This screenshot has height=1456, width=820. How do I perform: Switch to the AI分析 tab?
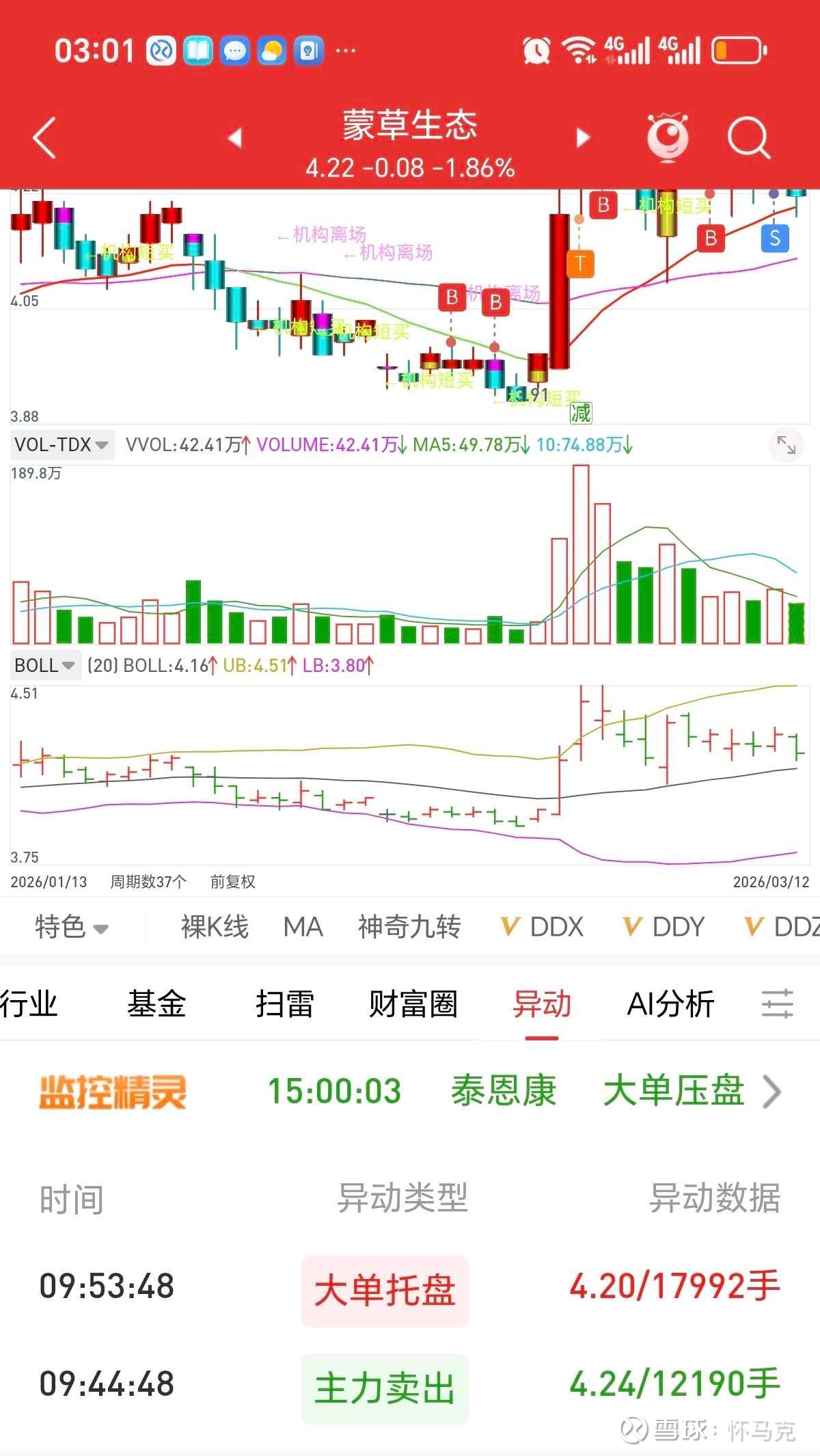pos(670,1004)
